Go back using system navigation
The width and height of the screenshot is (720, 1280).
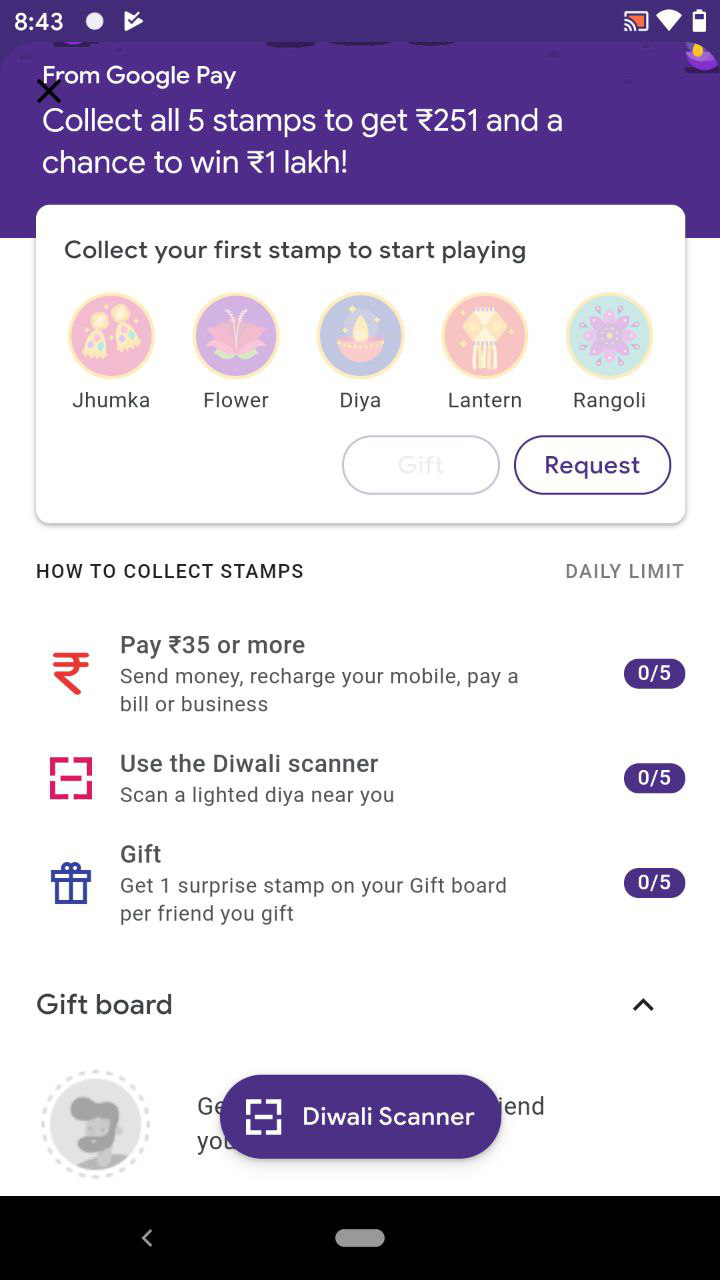pyautogui.click(x=147, y=1238)
